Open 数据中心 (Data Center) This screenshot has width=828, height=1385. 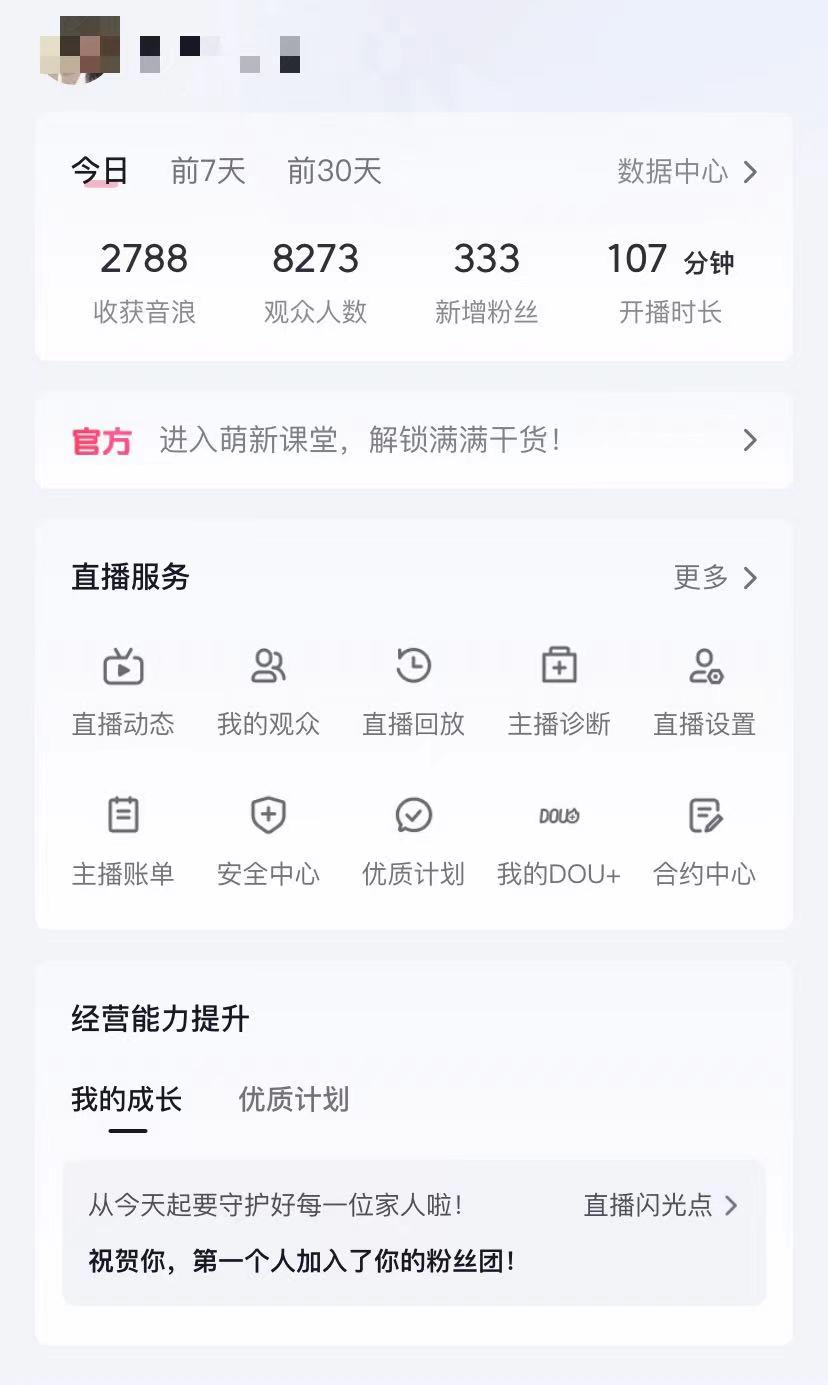tap(673, 171)
